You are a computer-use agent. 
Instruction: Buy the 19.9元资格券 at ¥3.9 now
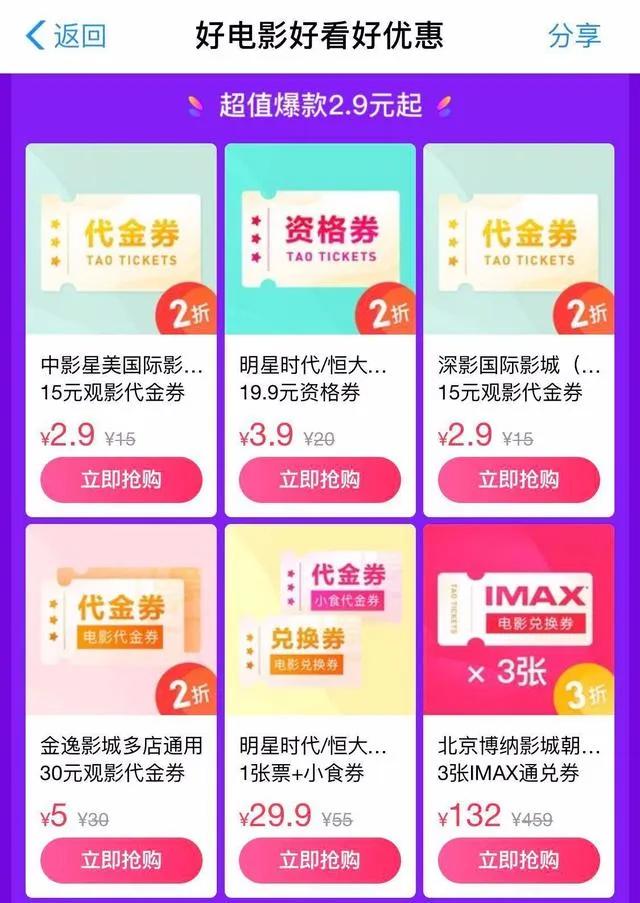click(x=320, y=480)
